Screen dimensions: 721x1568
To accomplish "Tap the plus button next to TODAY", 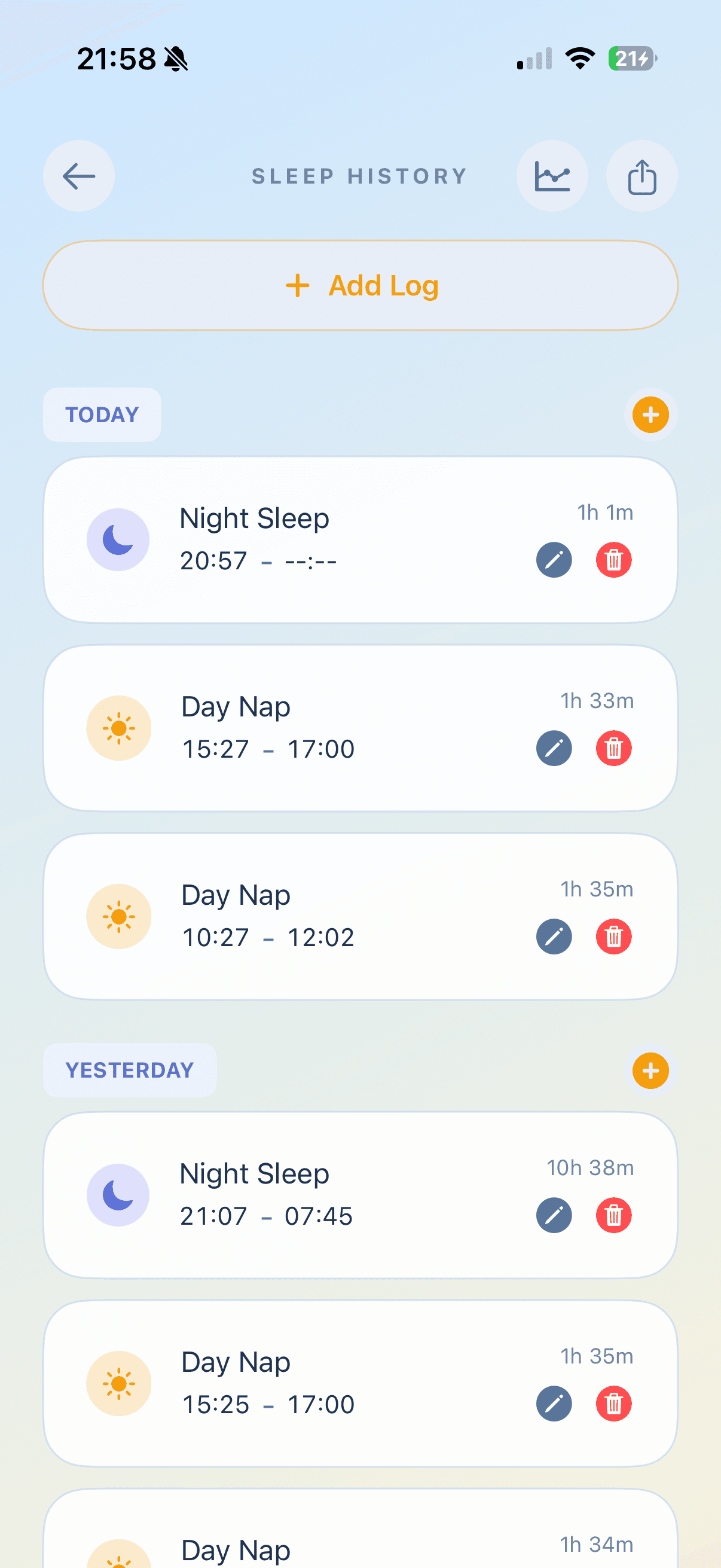I will click(x=650, y=414).
